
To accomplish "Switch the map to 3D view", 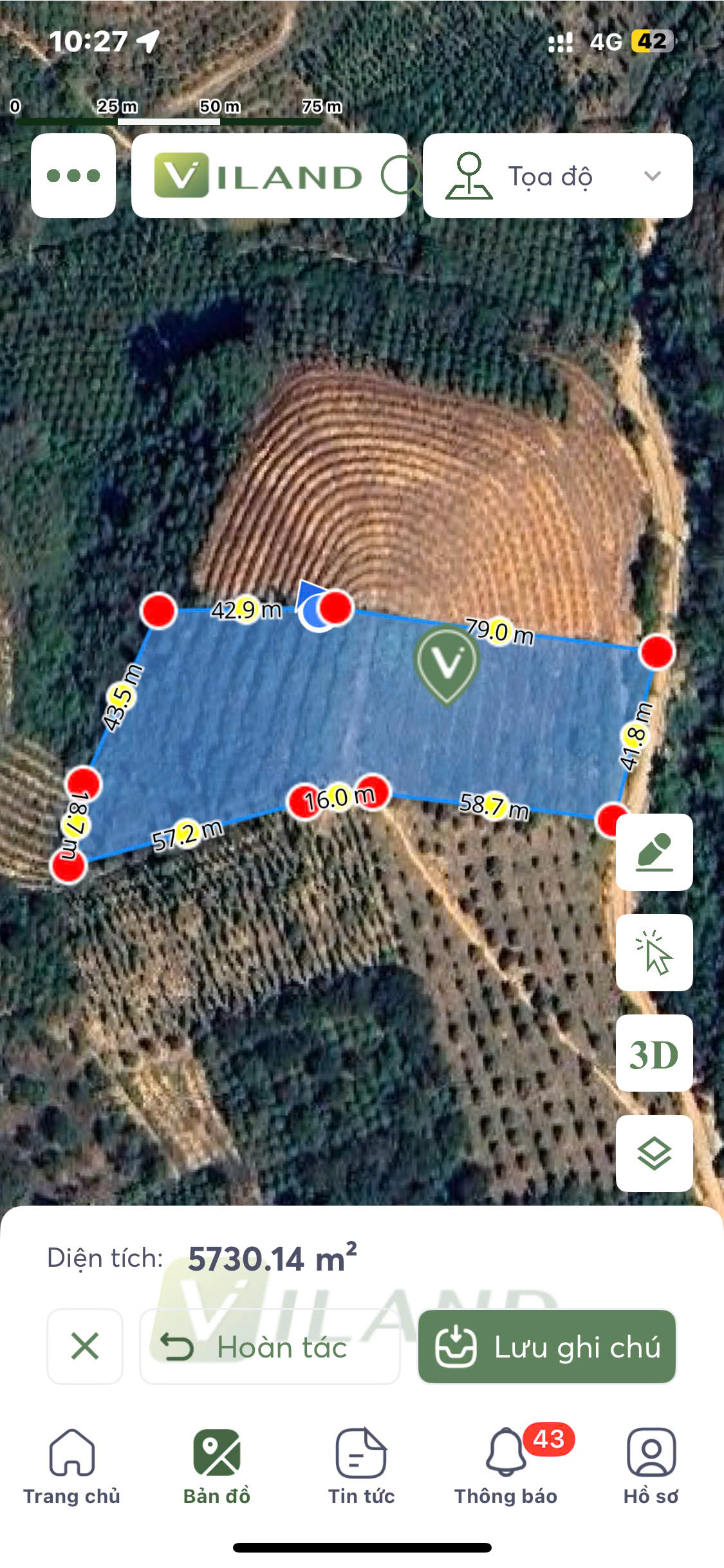I will (x=654, y=1053).
